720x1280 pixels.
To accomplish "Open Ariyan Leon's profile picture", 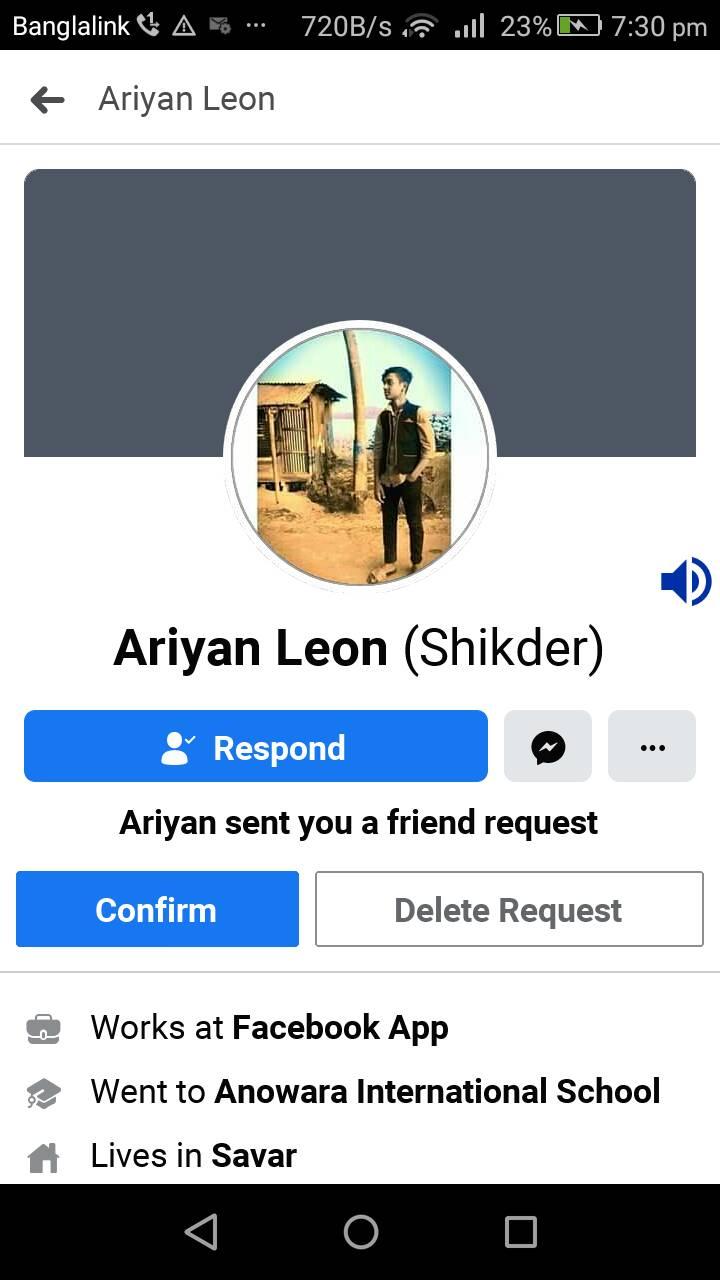I will pos(360,456).
